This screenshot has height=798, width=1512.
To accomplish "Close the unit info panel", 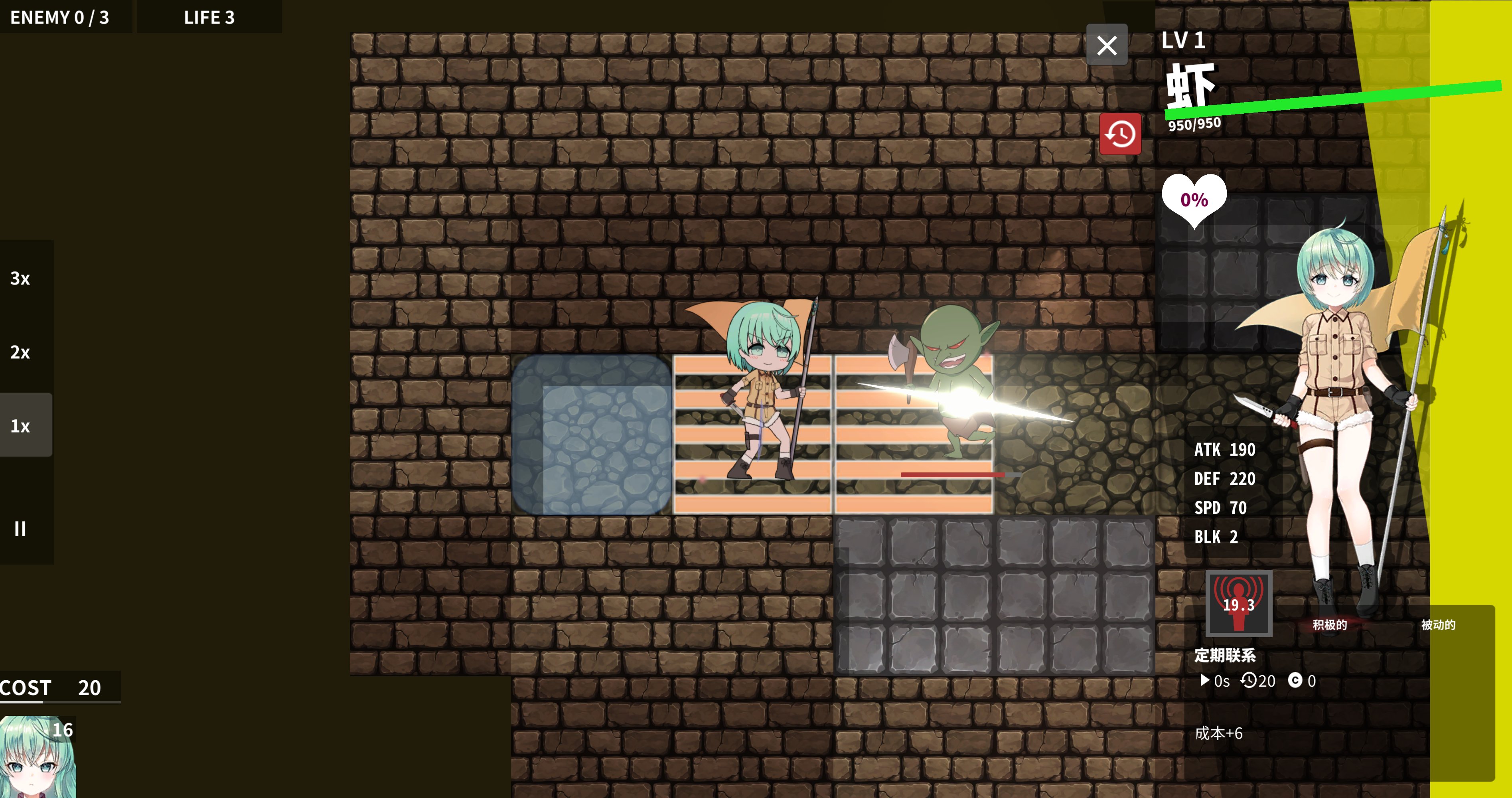I will (x=1106, y=45).
